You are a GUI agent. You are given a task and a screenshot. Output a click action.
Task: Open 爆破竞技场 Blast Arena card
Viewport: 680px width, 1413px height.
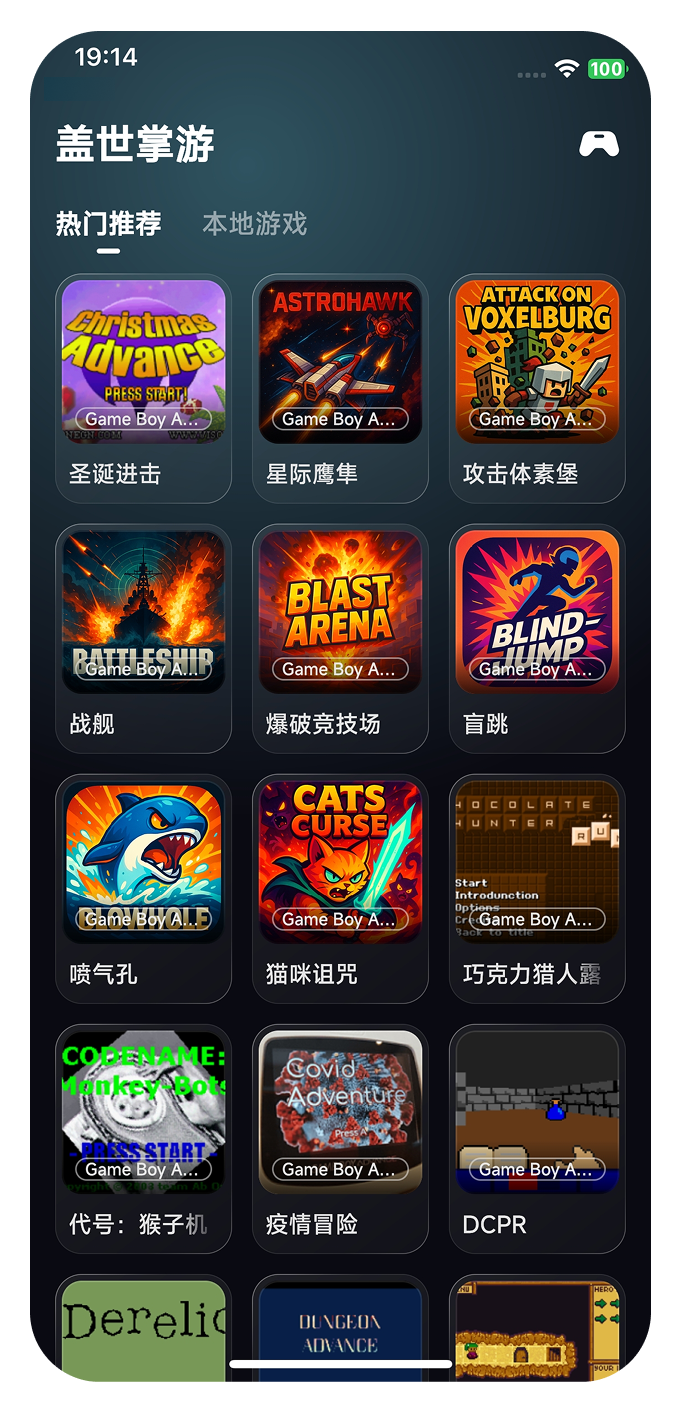click(x=340, y=638)
